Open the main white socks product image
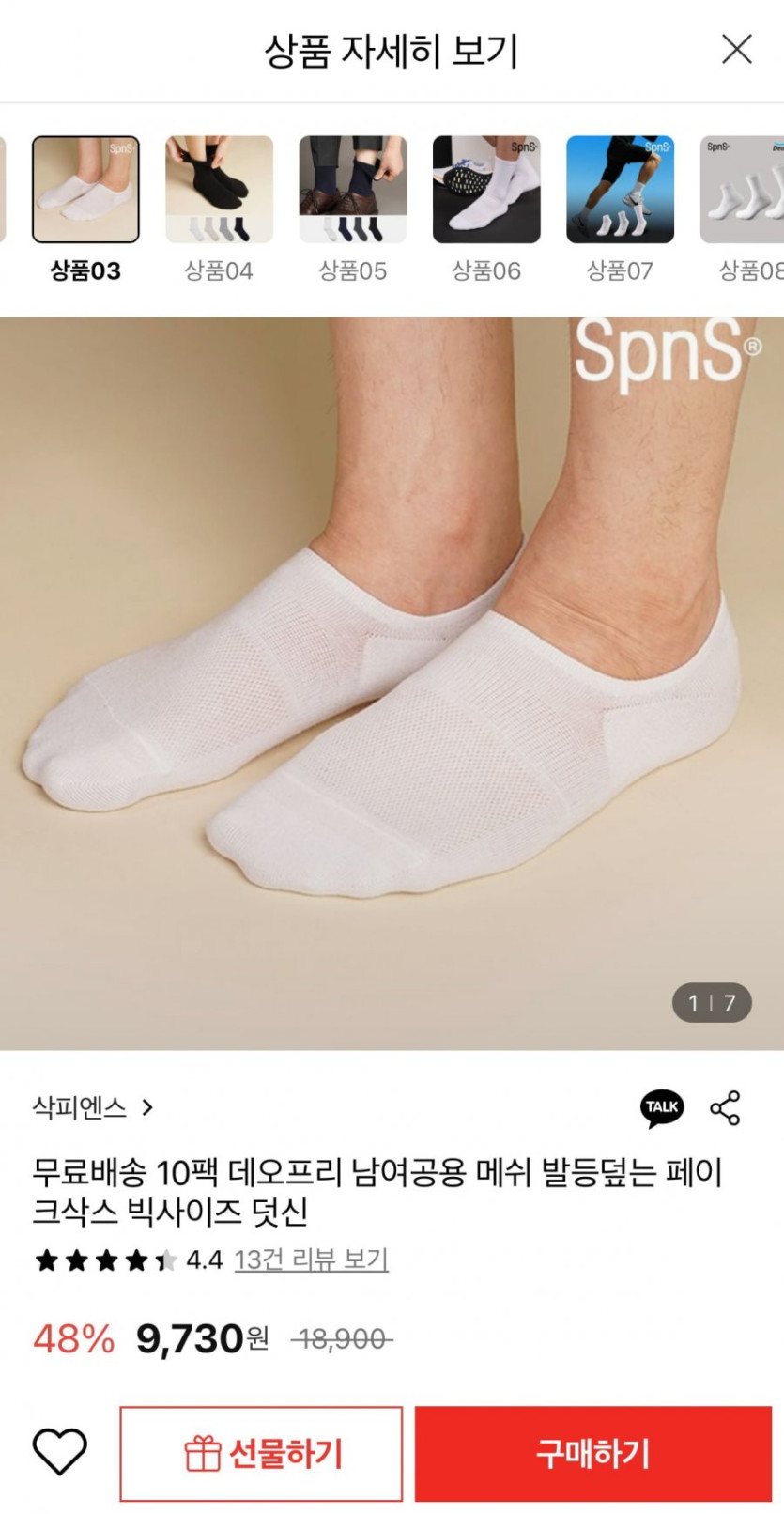 [392, 684]
